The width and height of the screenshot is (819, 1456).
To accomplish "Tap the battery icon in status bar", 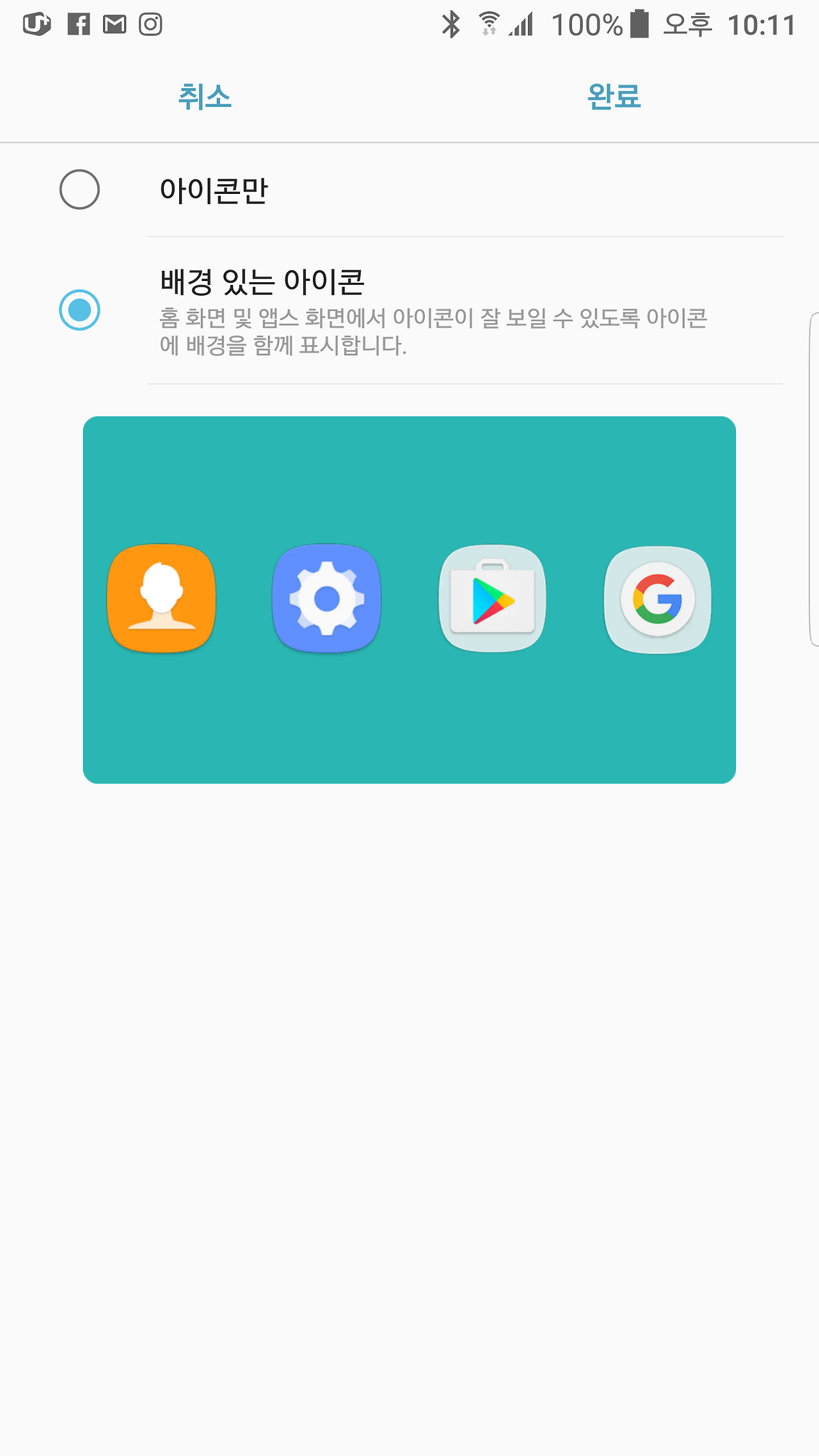I will [x=640, y=24].
